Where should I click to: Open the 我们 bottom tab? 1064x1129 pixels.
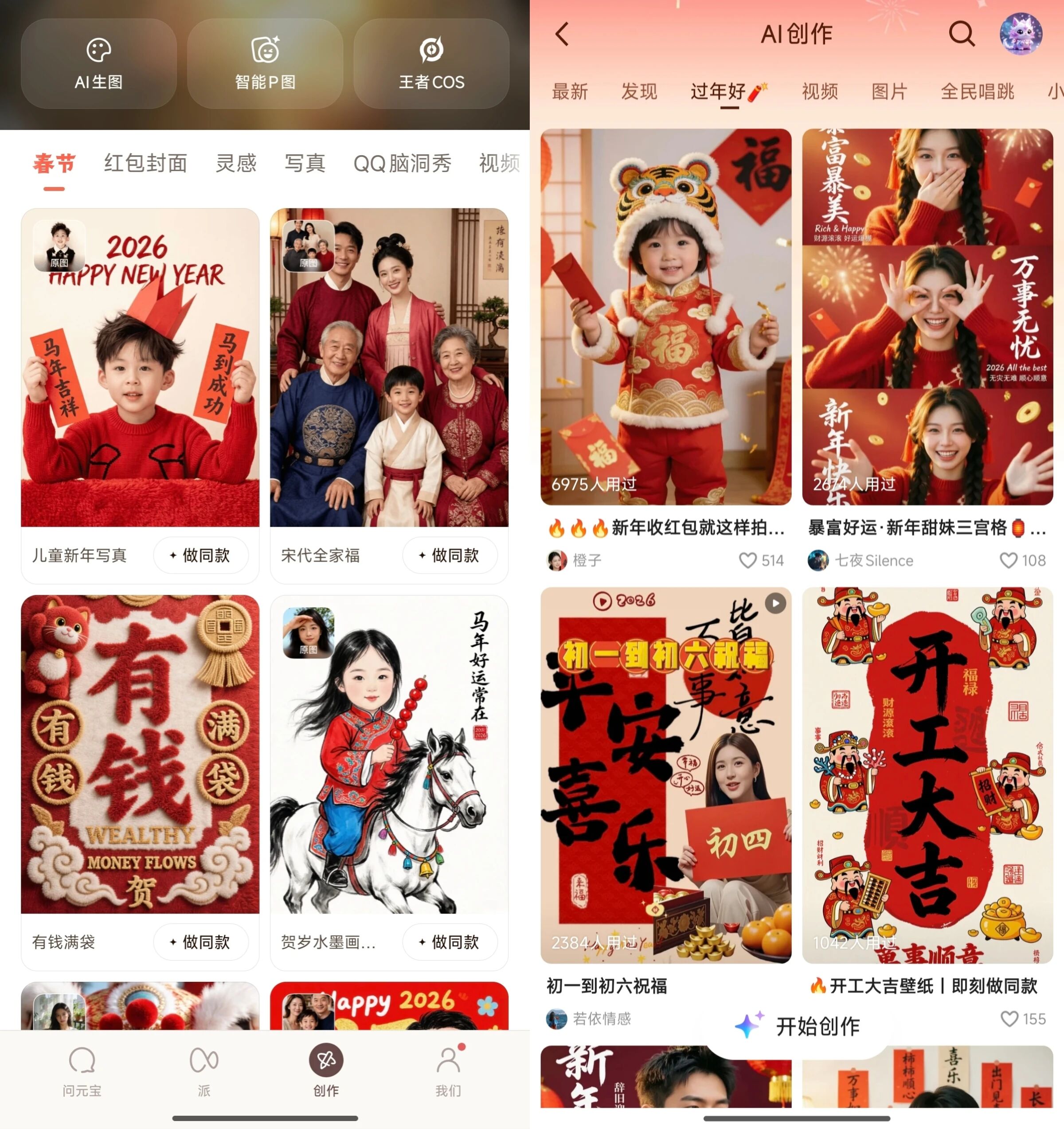click(x=448, y=1070)
